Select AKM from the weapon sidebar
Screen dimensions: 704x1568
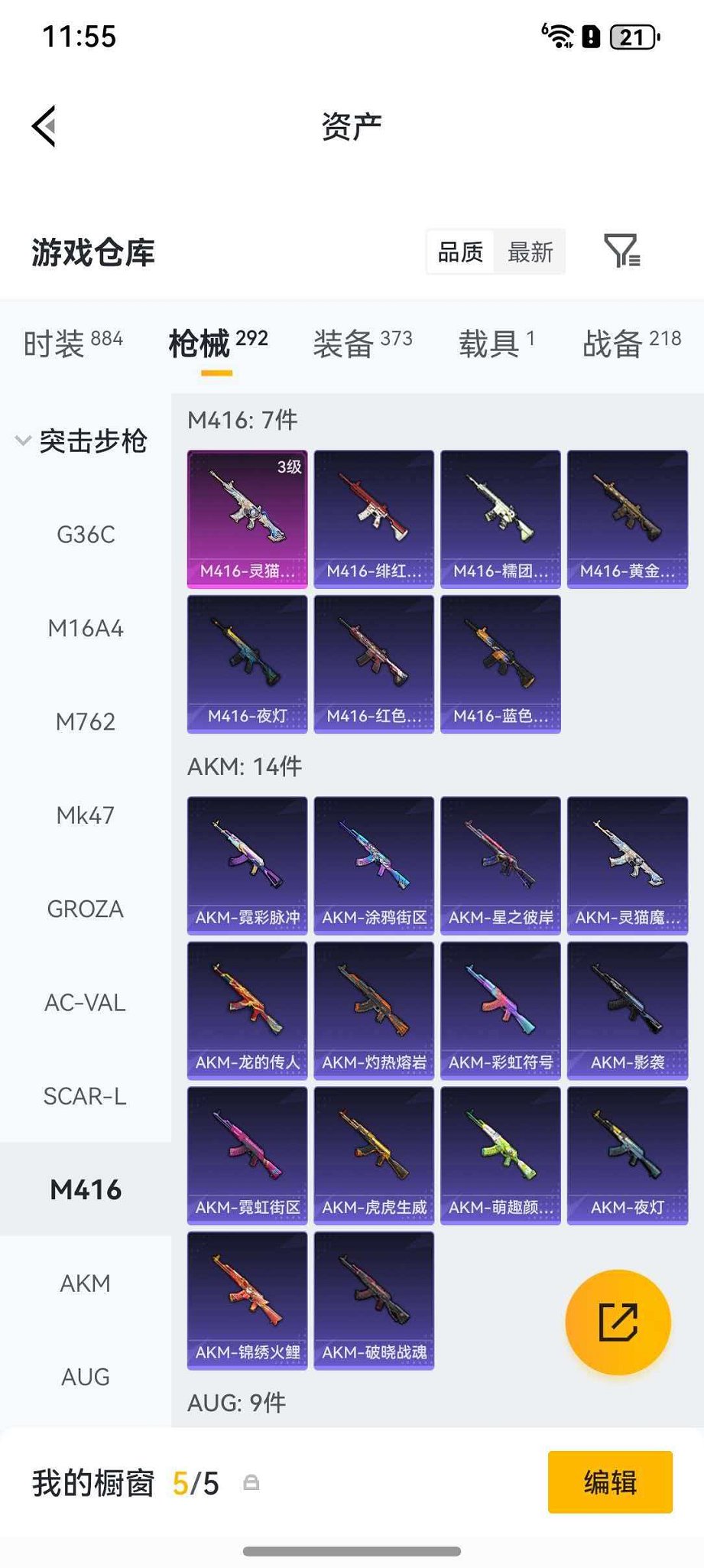(85, 1283)
